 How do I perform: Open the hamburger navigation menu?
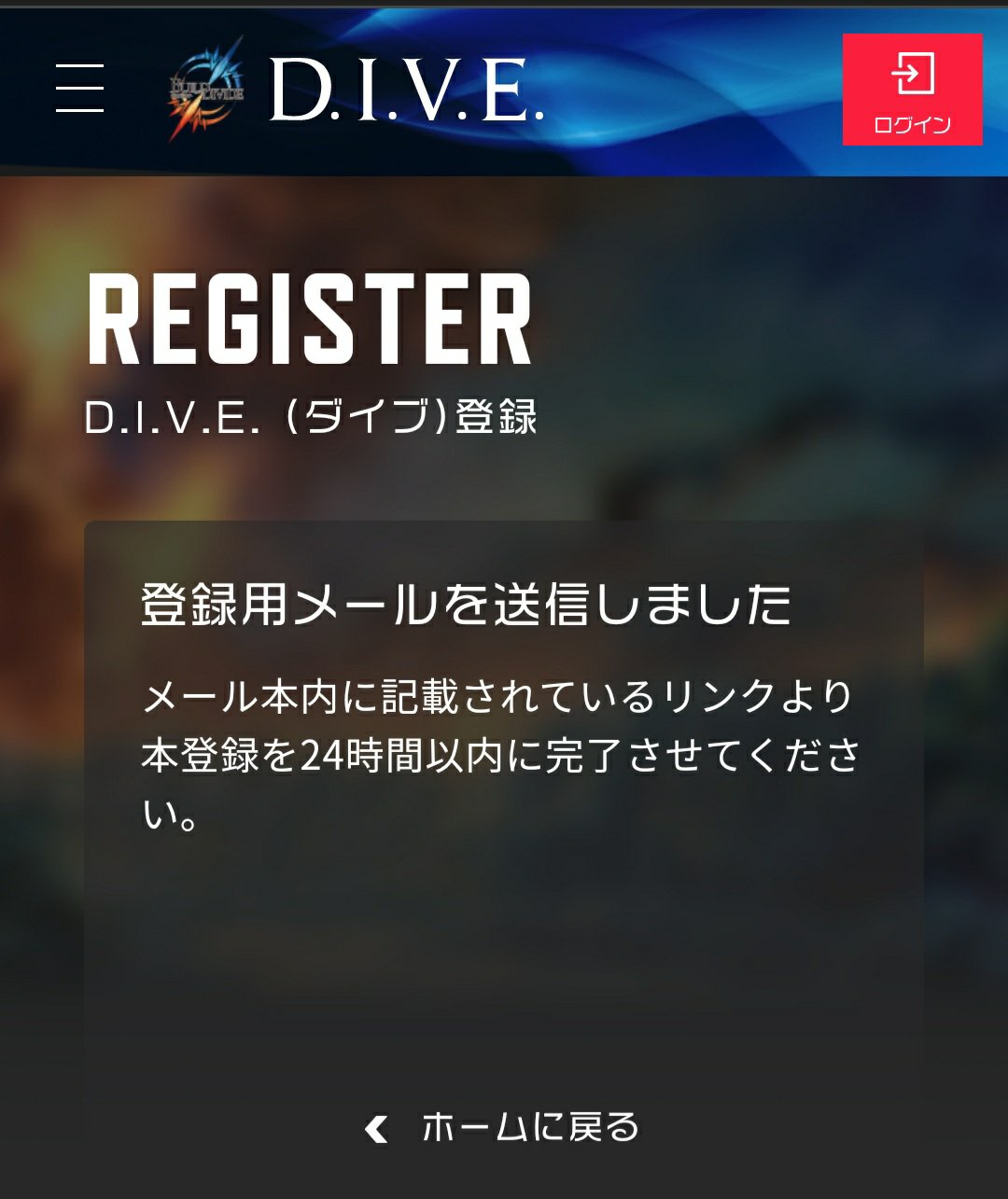click(79, 89)
